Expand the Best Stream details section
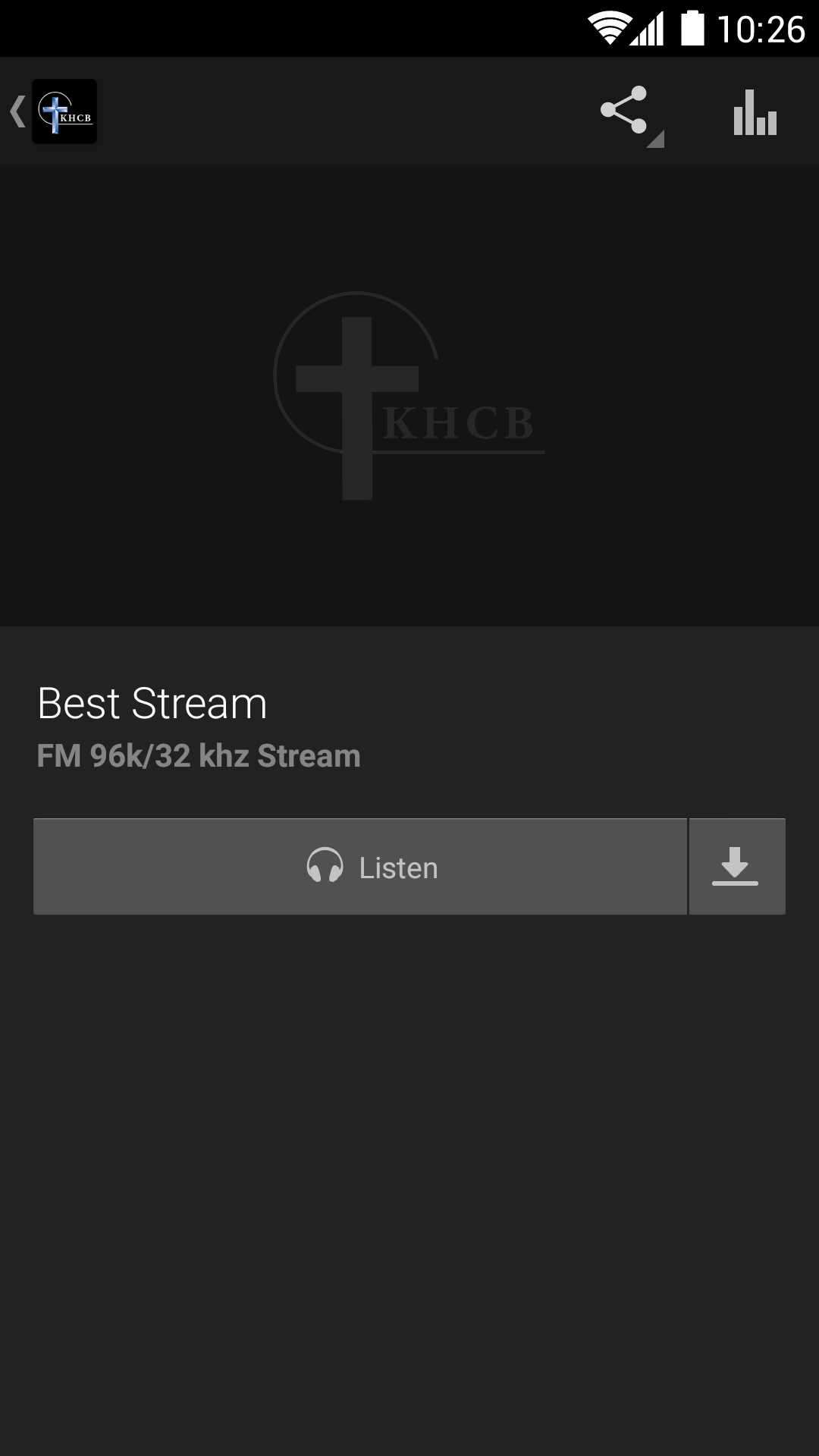Viewport: 819px width, 1456px height. 152,704
